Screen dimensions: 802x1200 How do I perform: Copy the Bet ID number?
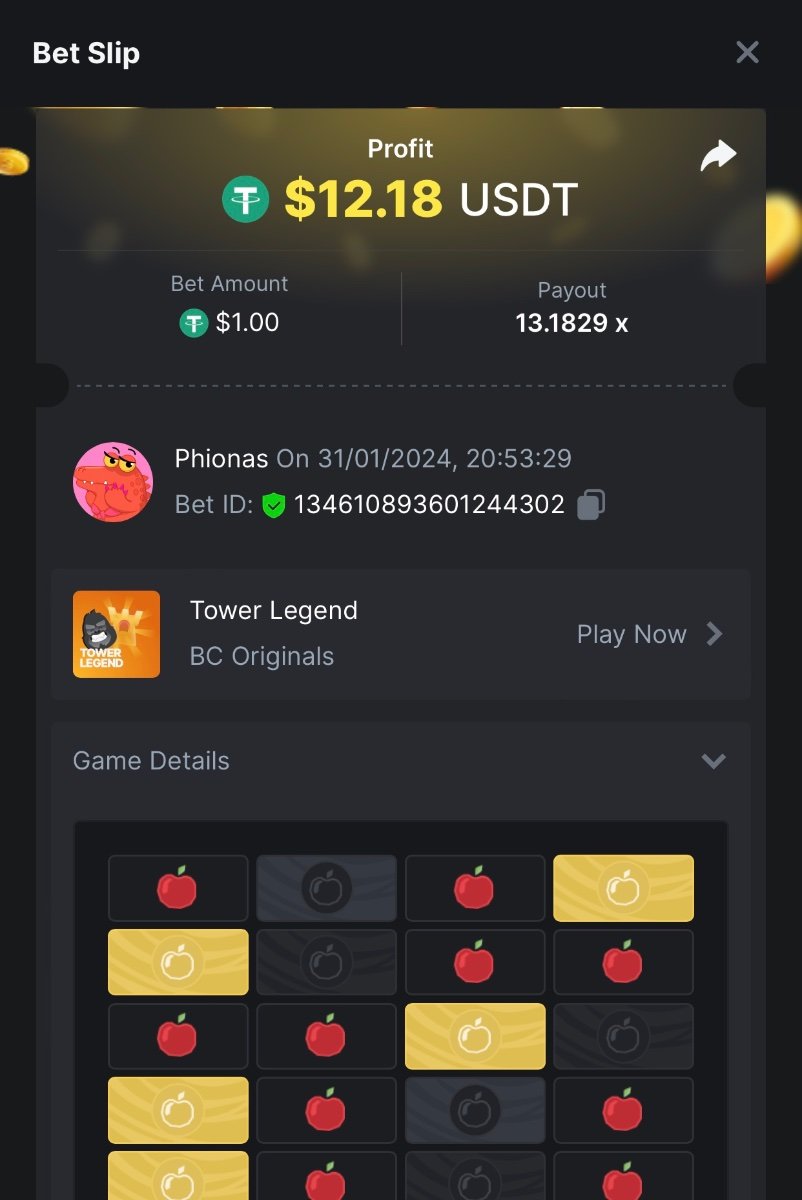(x=591, y=504)
